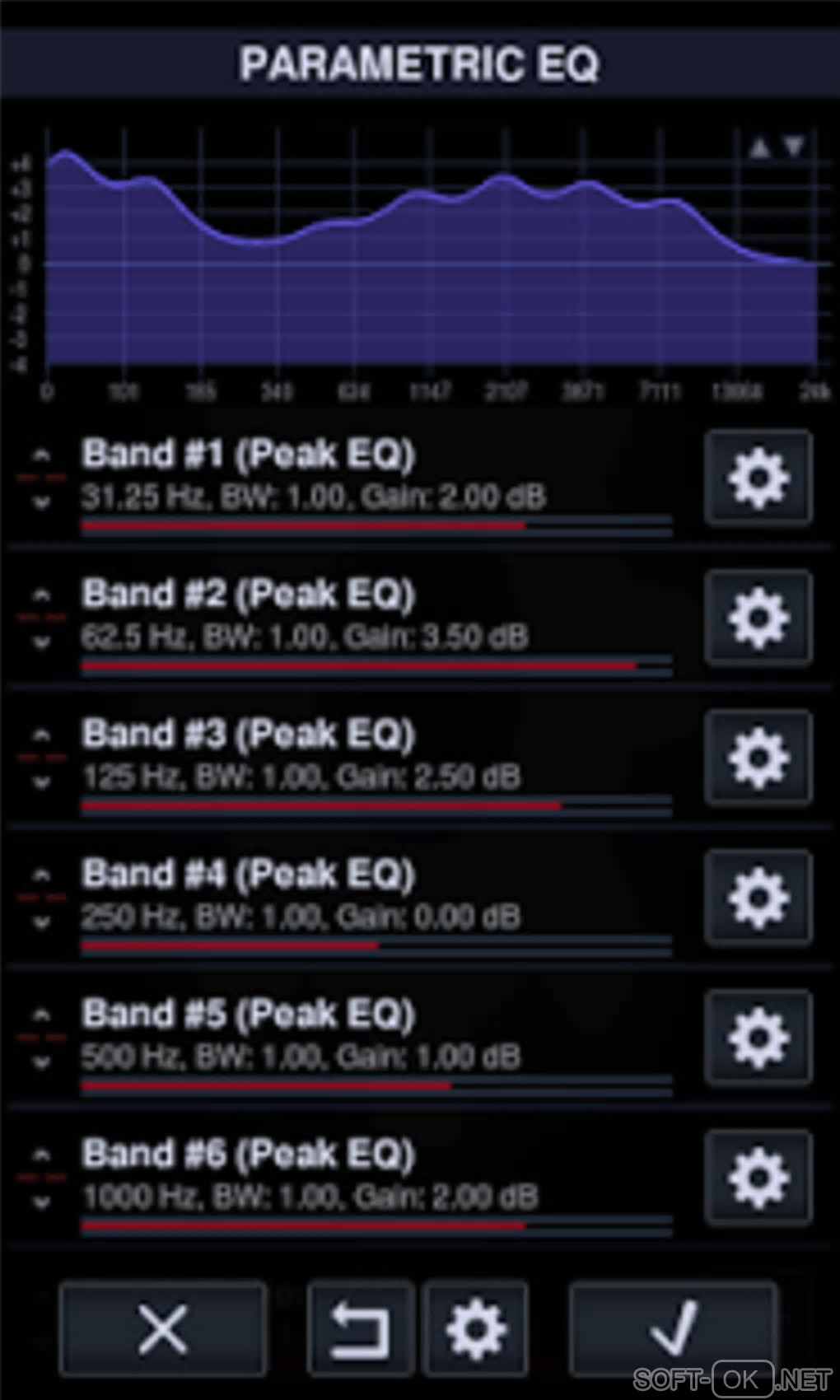Screen dimensions: 840x1400
Task: Open the bottom gear settings button
Action: click(476, 1328)
